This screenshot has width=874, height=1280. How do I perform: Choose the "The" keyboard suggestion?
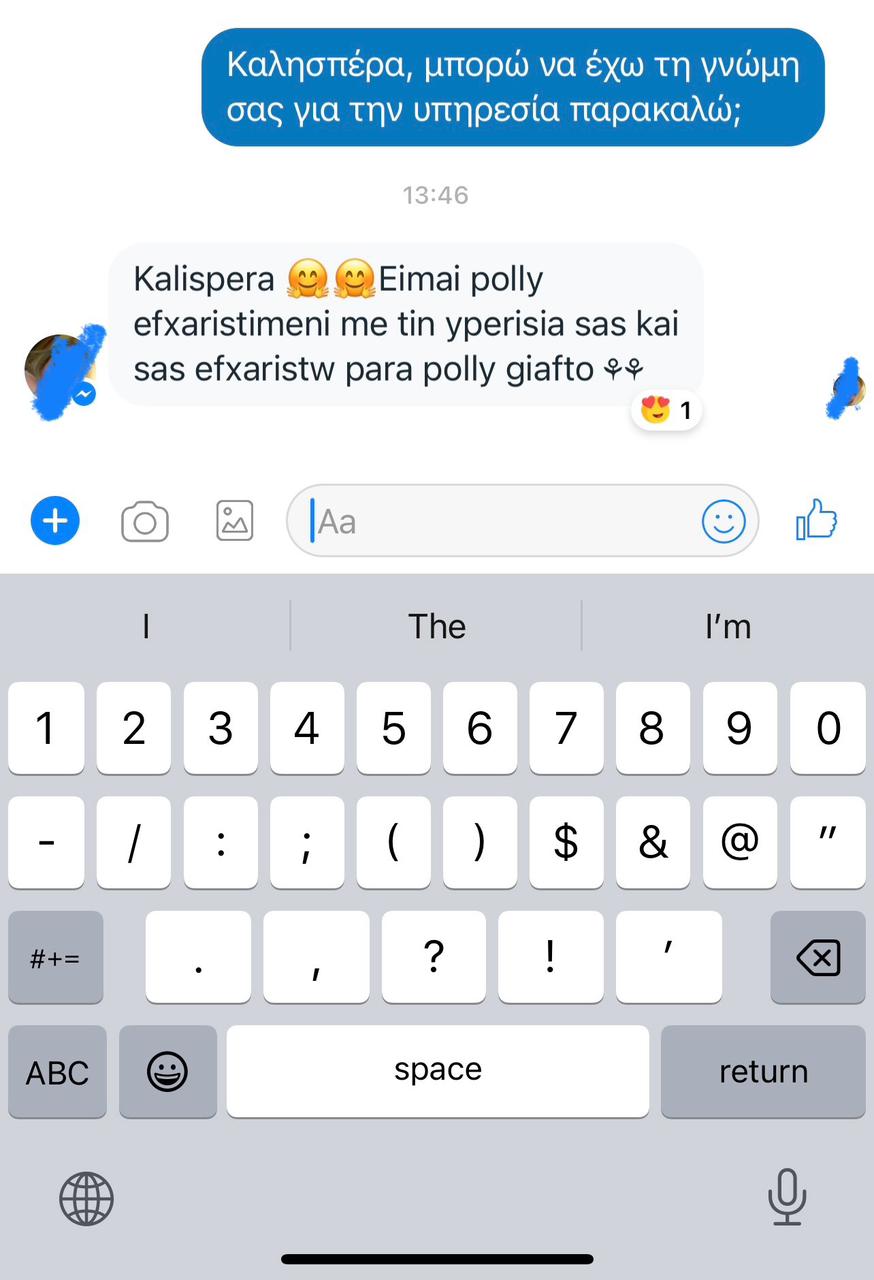437,627
